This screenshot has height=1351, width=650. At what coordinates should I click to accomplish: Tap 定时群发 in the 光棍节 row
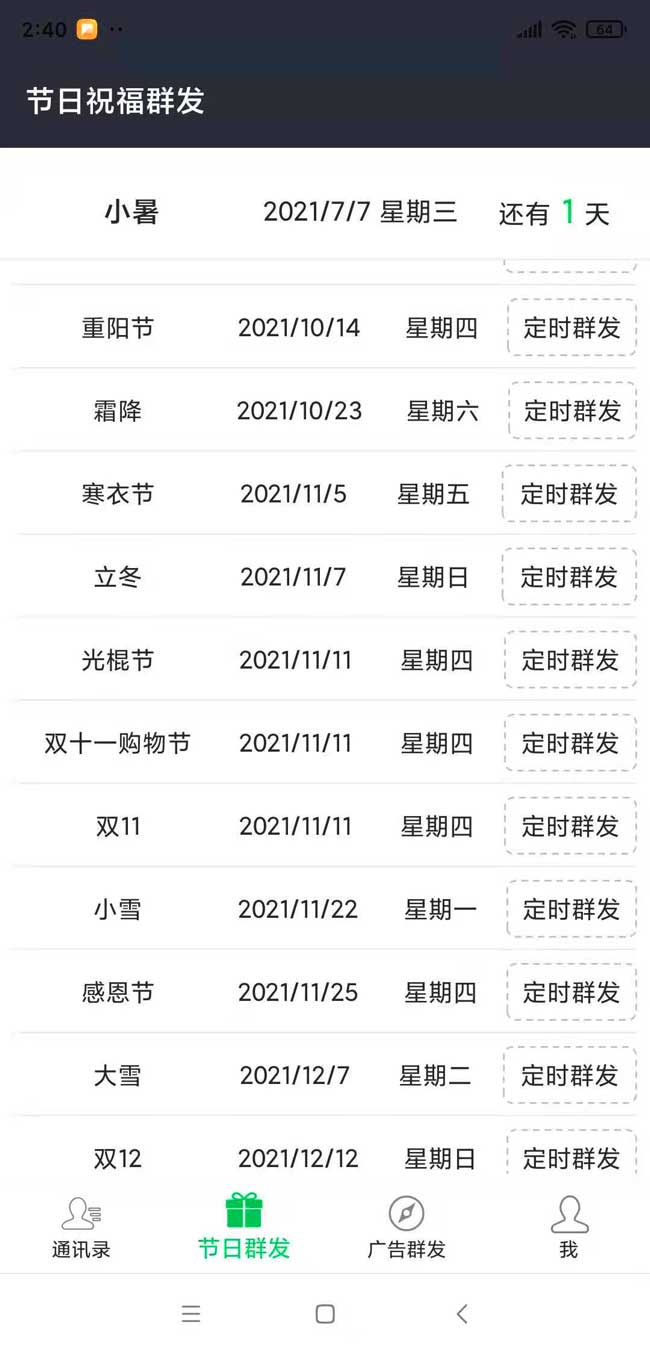pyautogui.click(x=570, y=660)
